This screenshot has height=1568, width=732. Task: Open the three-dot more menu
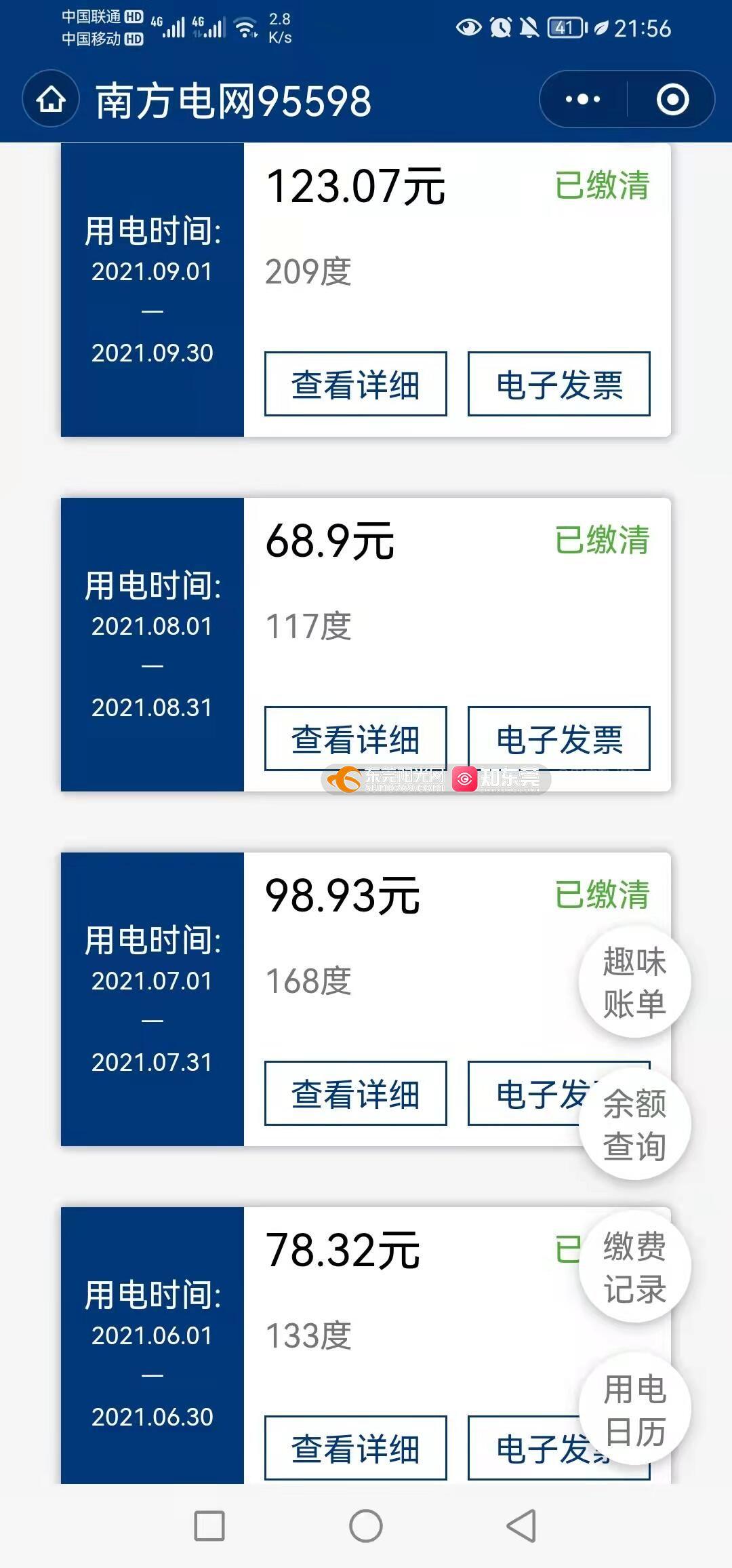583,100
